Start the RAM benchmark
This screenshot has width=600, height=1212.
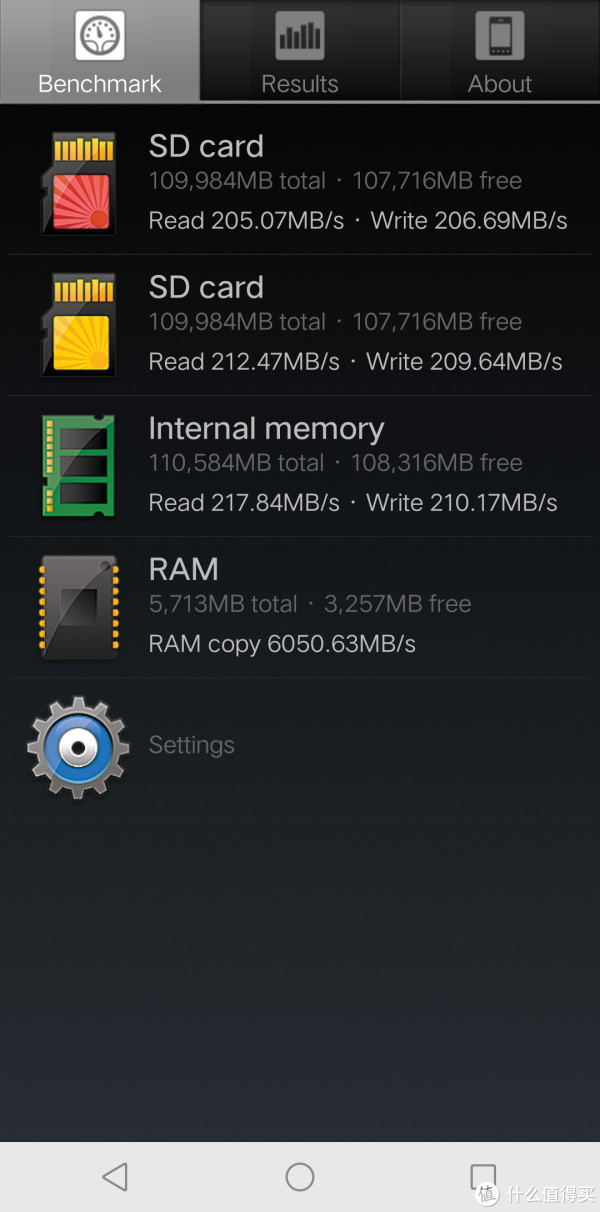coord(300,607)
